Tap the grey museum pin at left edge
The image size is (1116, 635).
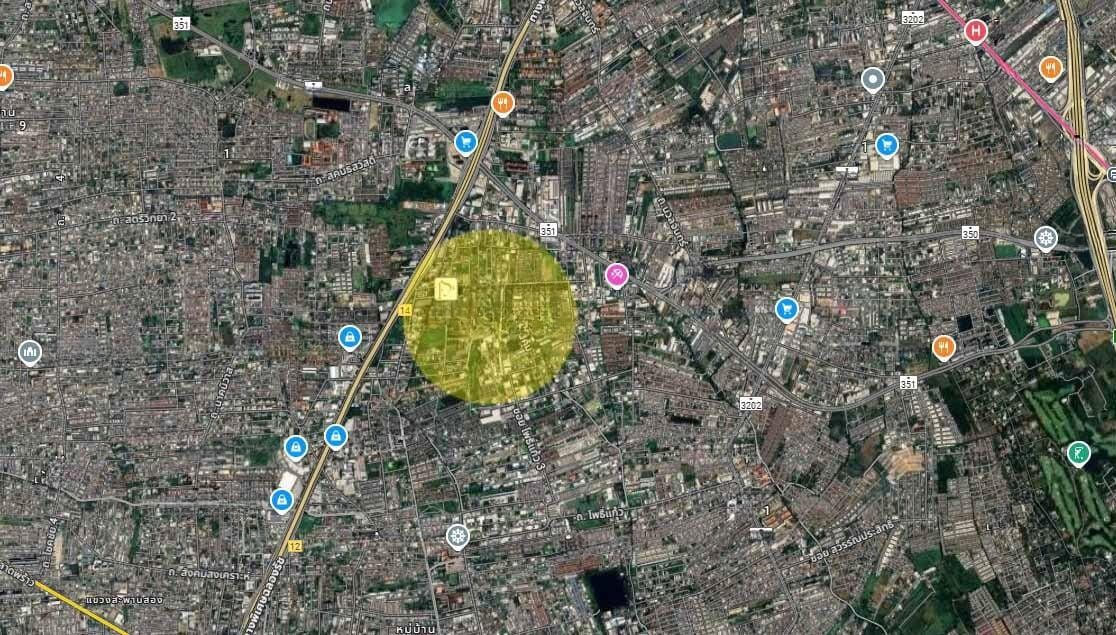(x=29, y=351)
